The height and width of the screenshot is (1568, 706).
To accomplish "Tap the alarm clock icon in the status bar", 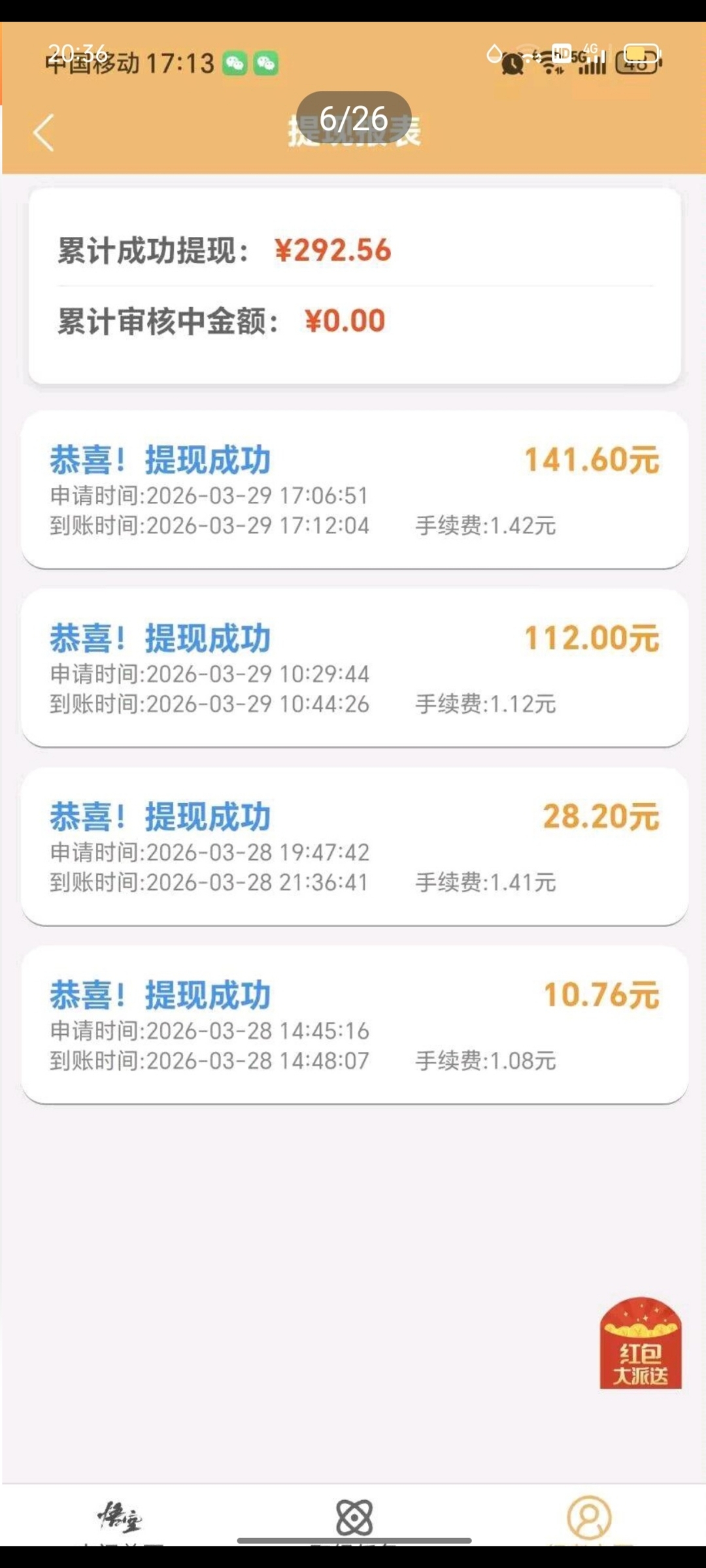I will tap(512, 62).
